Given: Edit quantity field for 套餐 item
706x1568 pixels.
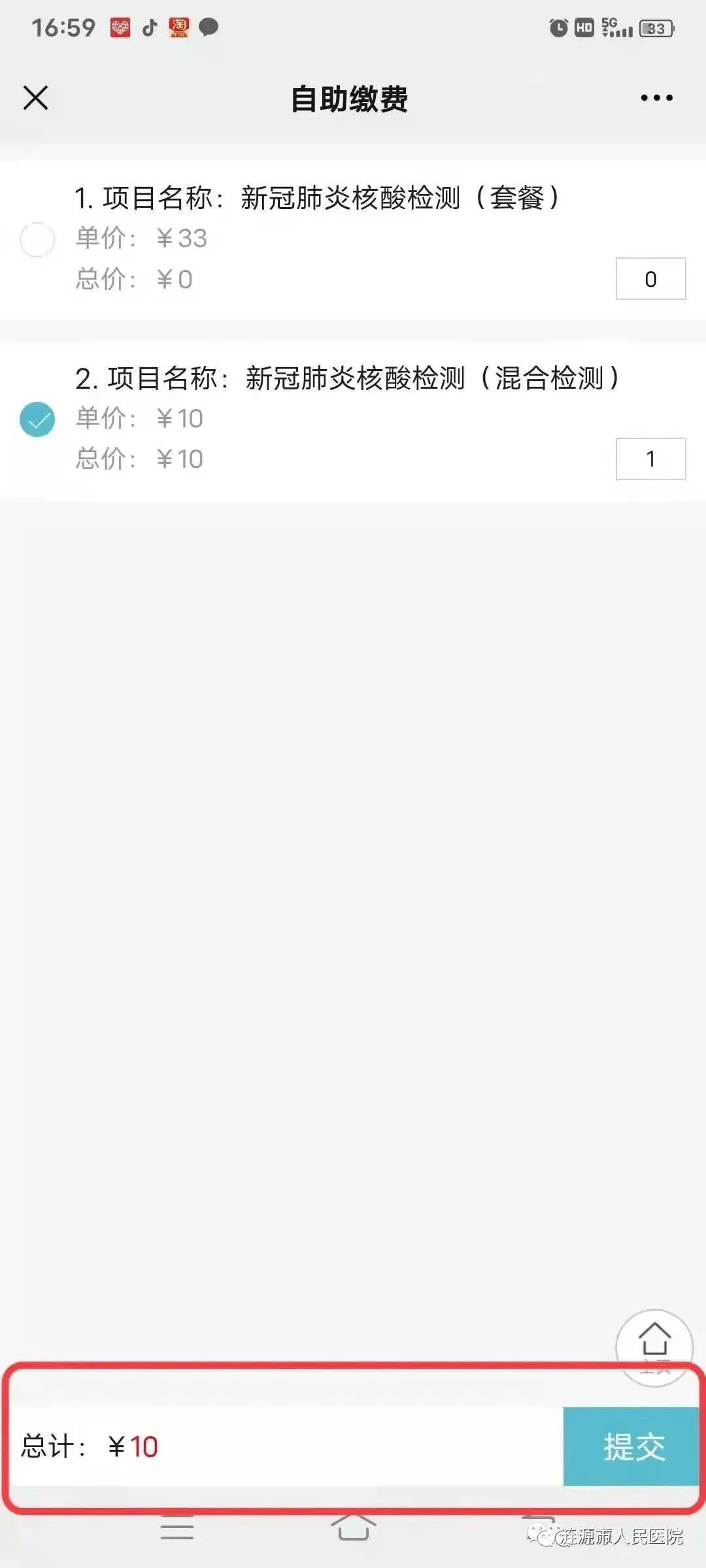Looking at the screenshot, I should click(650, 279).
